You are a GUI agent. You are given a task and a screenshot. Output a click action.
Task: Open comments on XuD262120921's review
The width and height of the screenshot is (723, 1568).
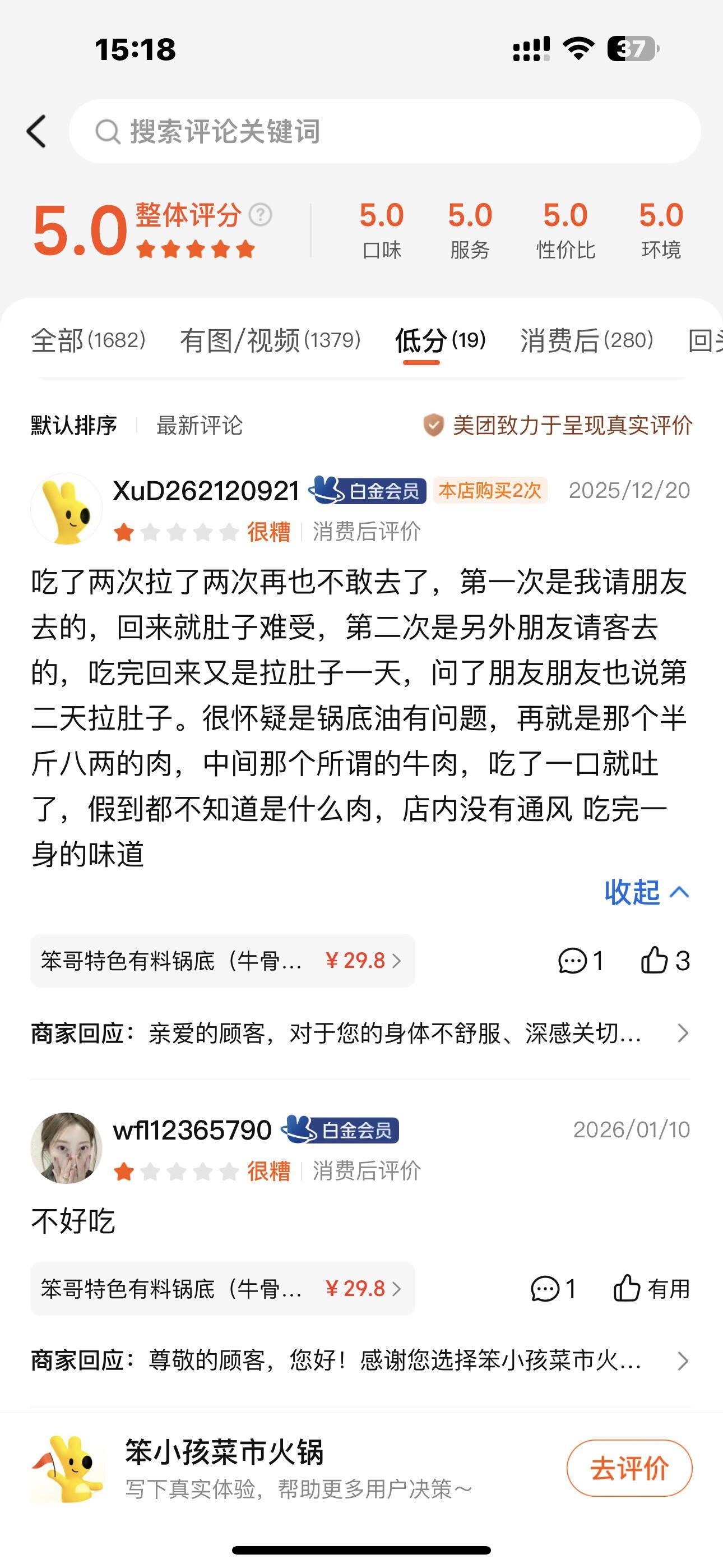click(x=580, y=961)
